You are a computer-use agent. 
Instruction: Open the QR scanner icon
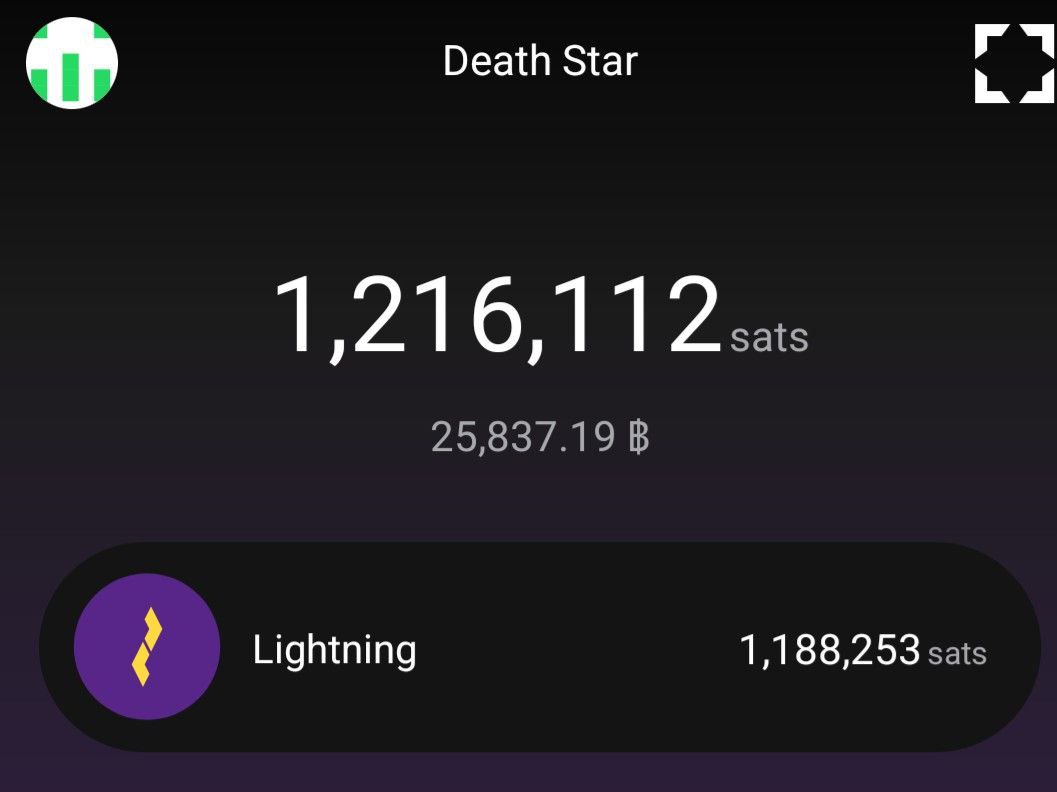coord(1014,62)
